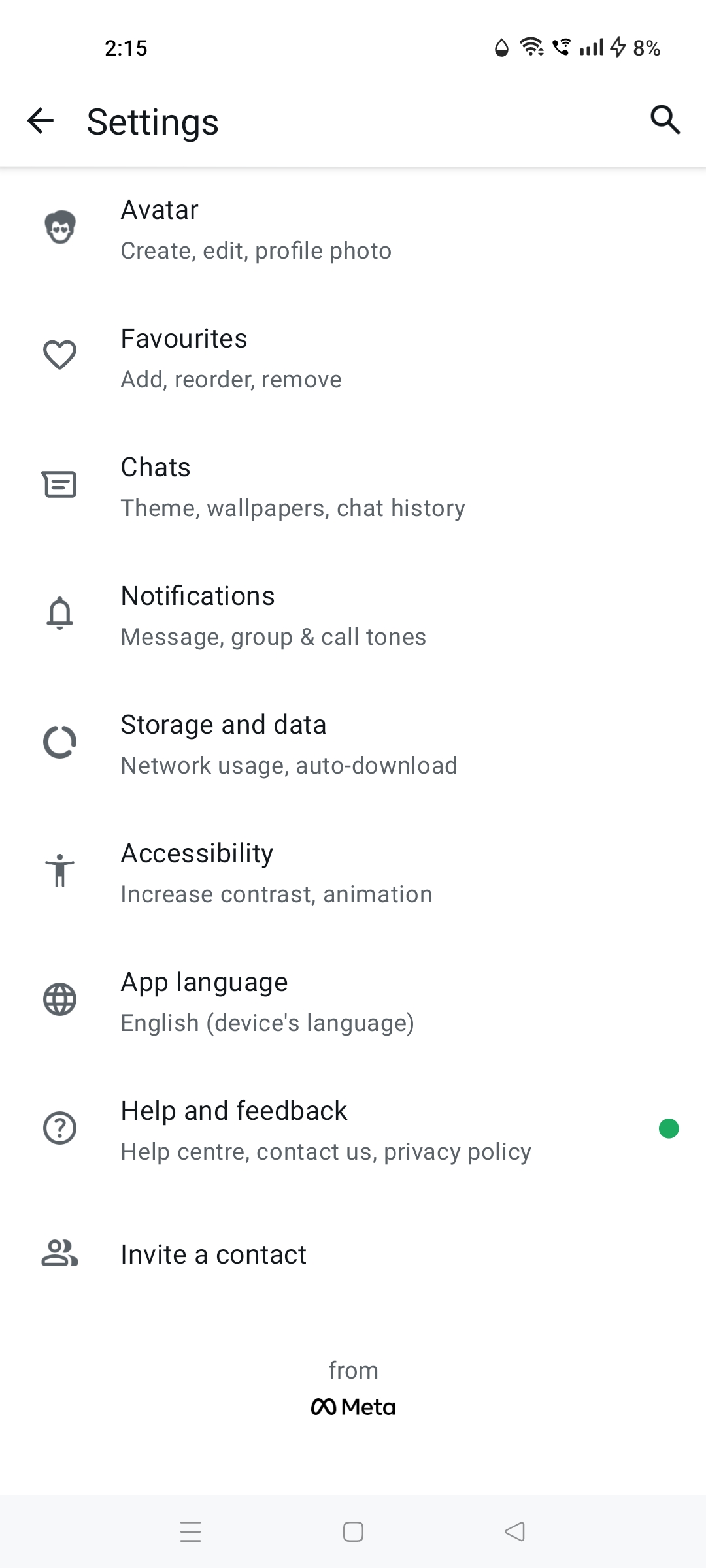Viewport: 706px width, 1568px height.
Task: Tap the system home button
Action: [353, 1531]
